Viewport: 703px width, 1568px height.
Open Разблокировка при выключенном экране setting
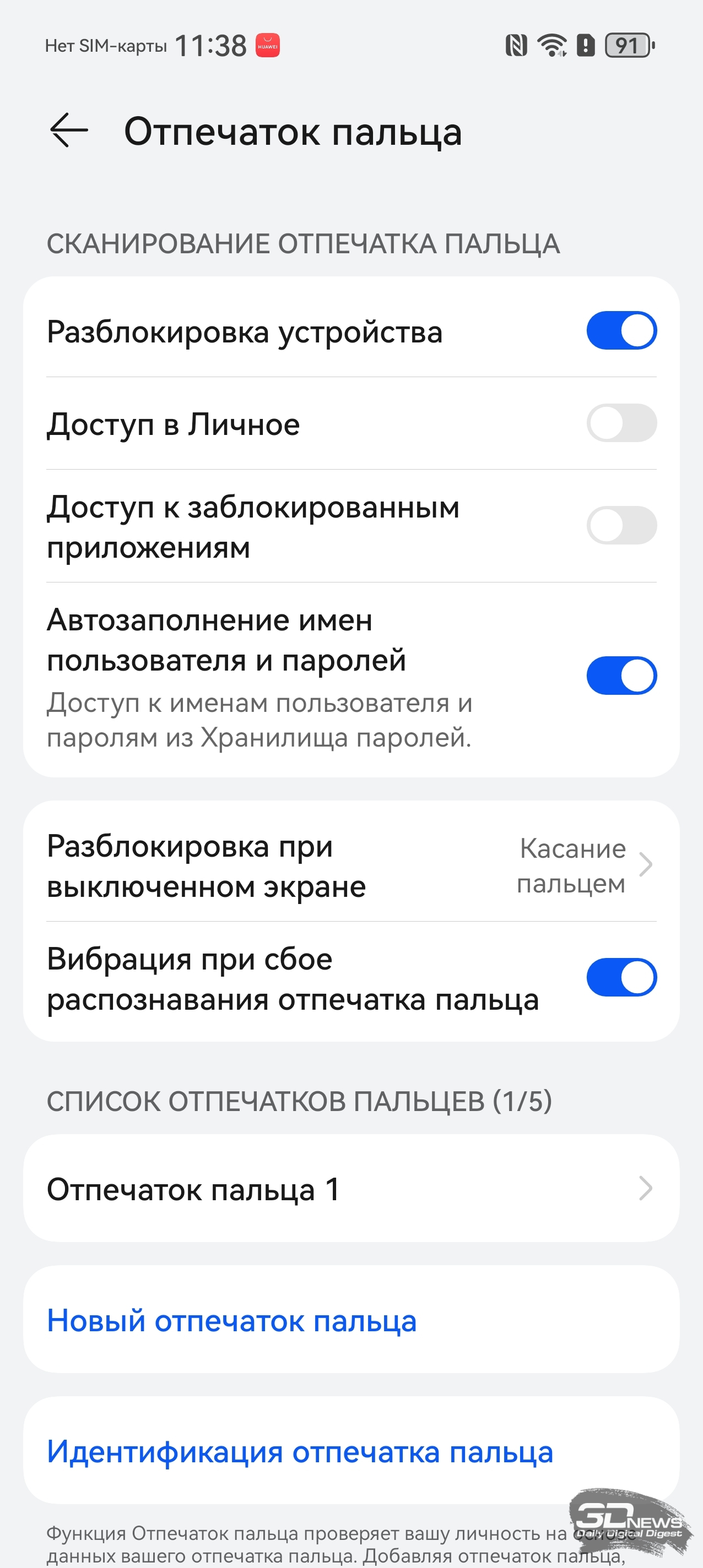point(351,865)
